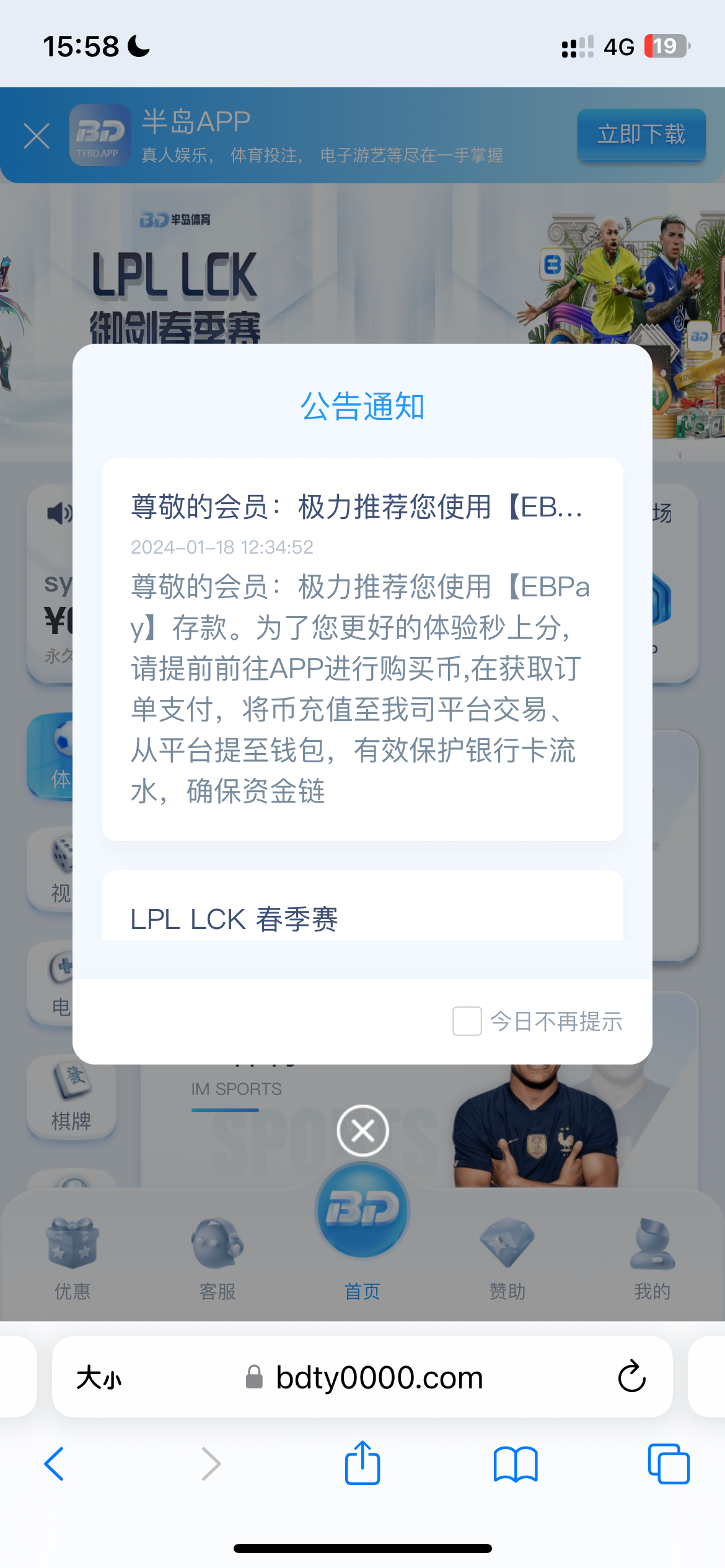Reload the page in Safari
Image resolution: width=725 pixels, height=1568 pixels.
(x=631, y=1377)
